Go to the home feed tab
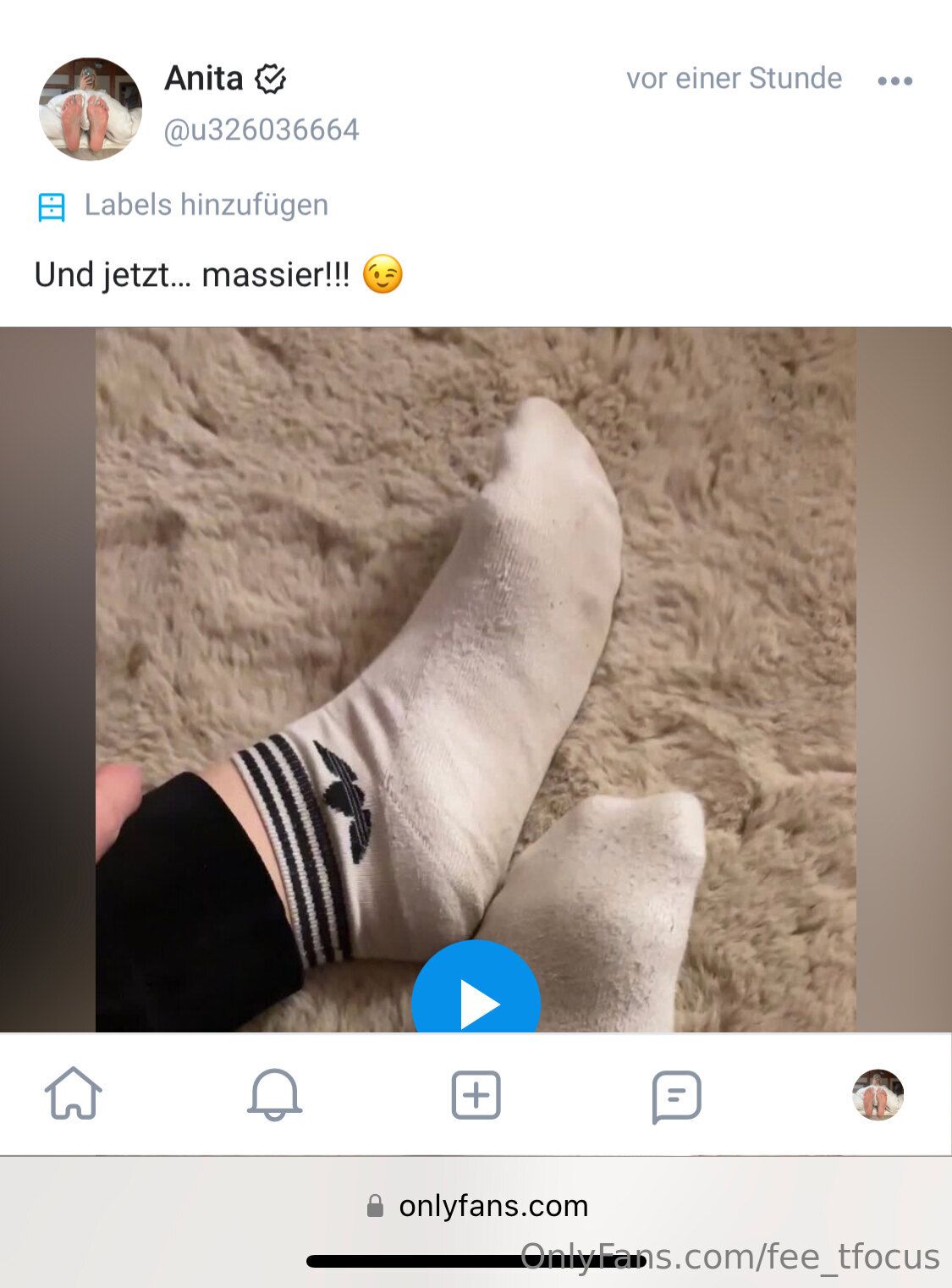 pos(74,1094)
